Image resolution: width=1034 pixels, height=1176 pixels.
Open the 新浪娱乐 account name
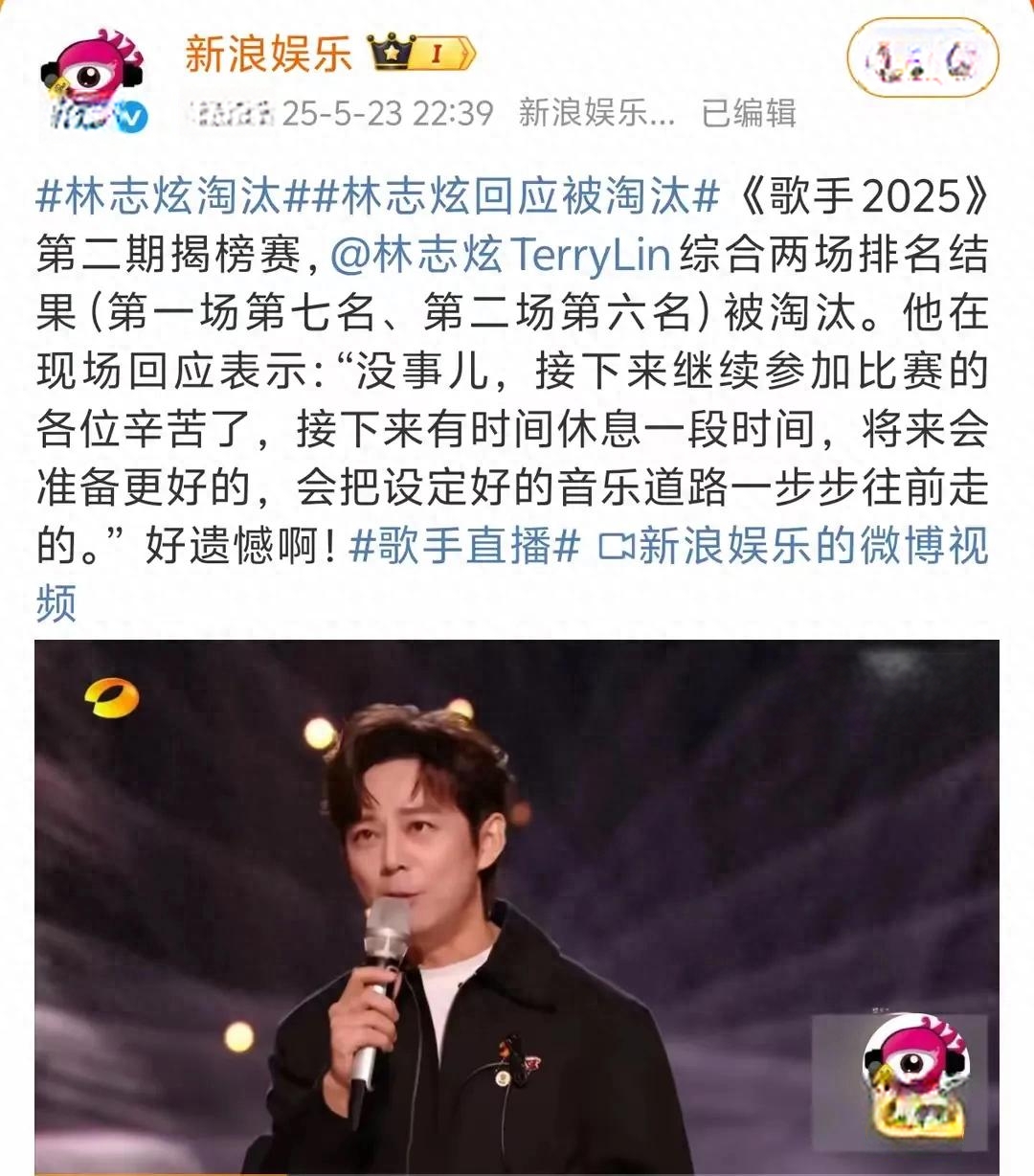tap(268, 53)
